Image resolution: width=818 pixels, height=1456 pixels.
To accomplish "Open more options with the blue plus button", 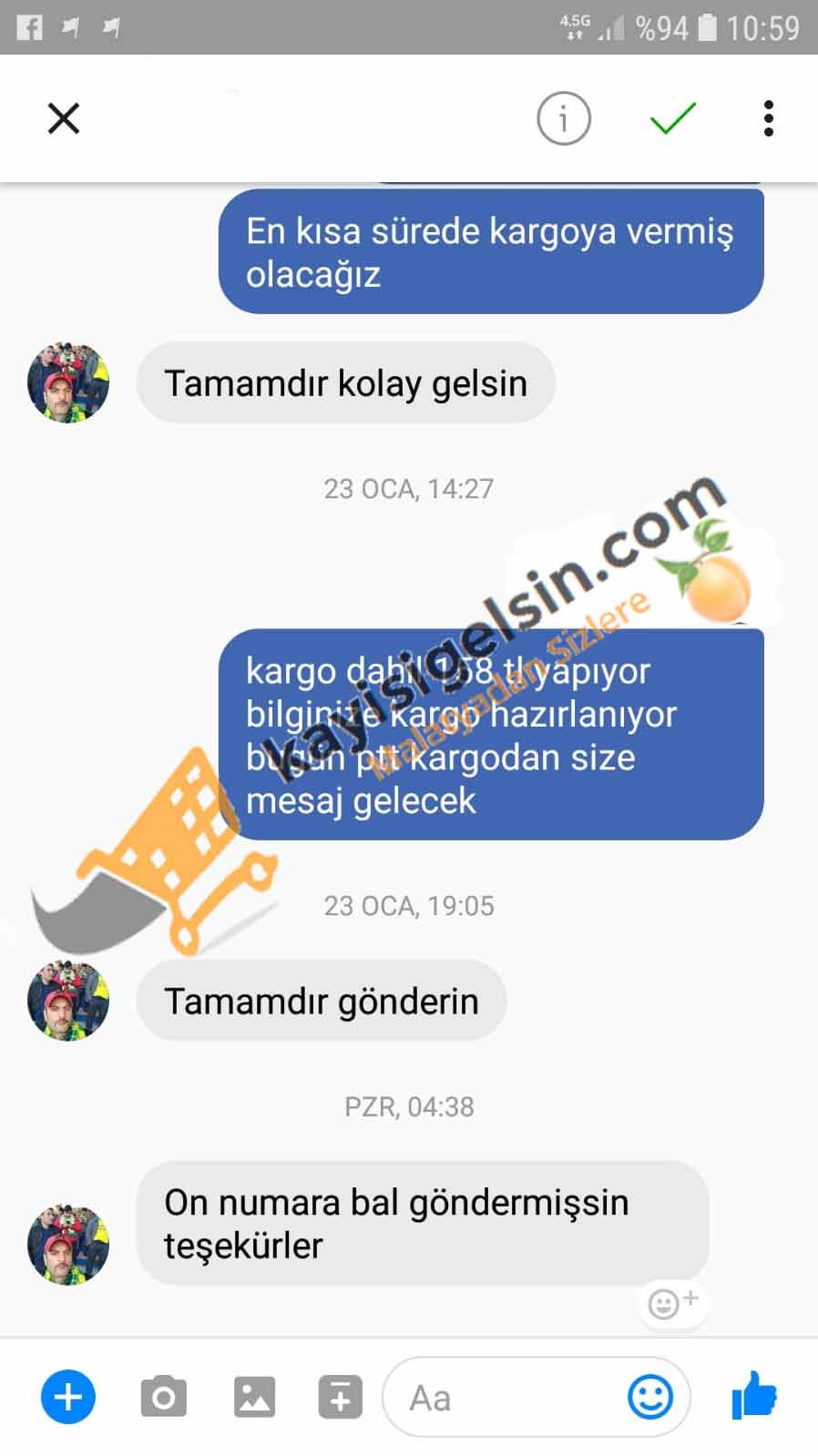I will [x=68, y=1397].
